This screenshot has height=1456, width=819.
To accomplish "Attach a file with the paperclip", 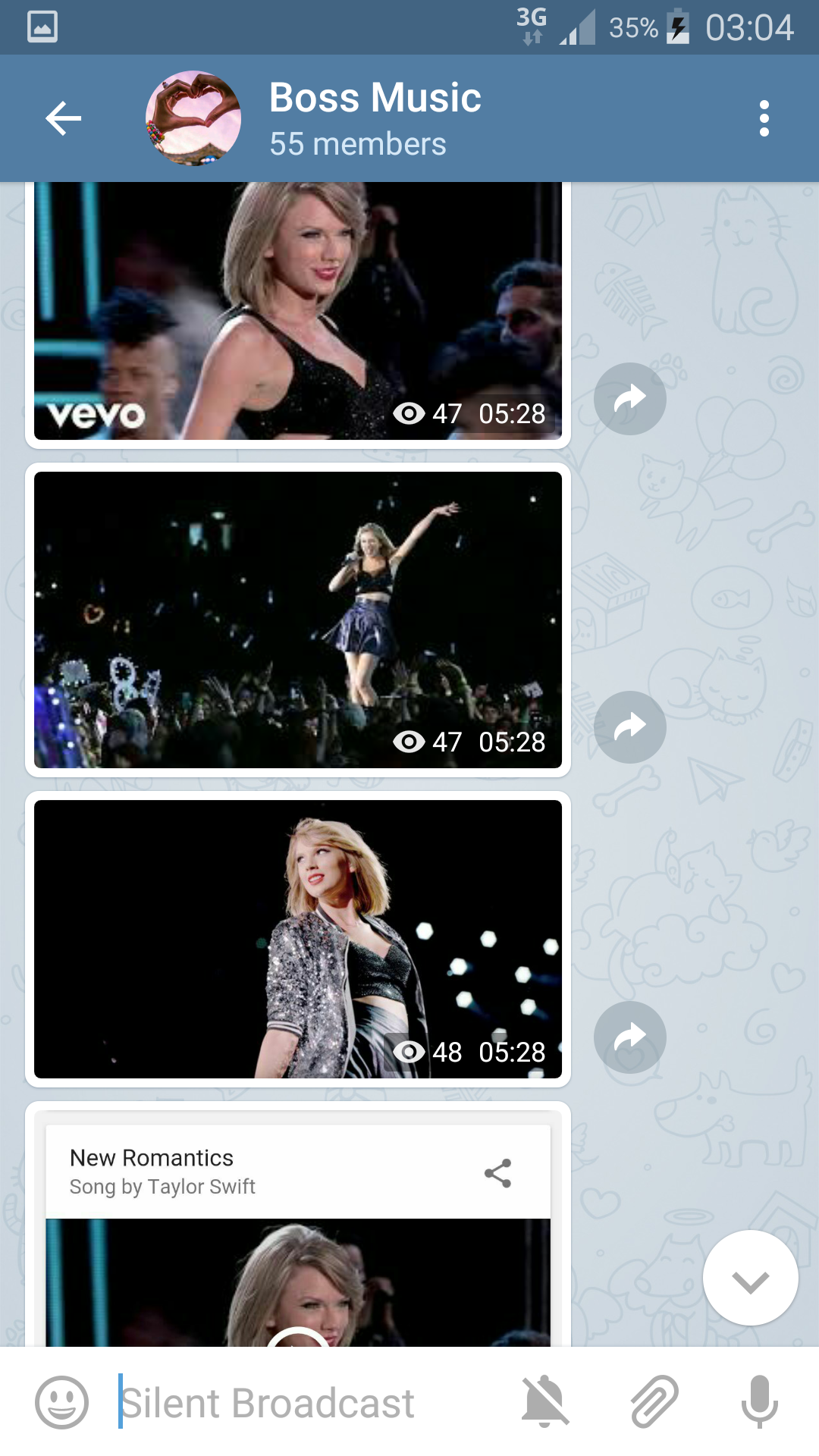I will 654,1402.
